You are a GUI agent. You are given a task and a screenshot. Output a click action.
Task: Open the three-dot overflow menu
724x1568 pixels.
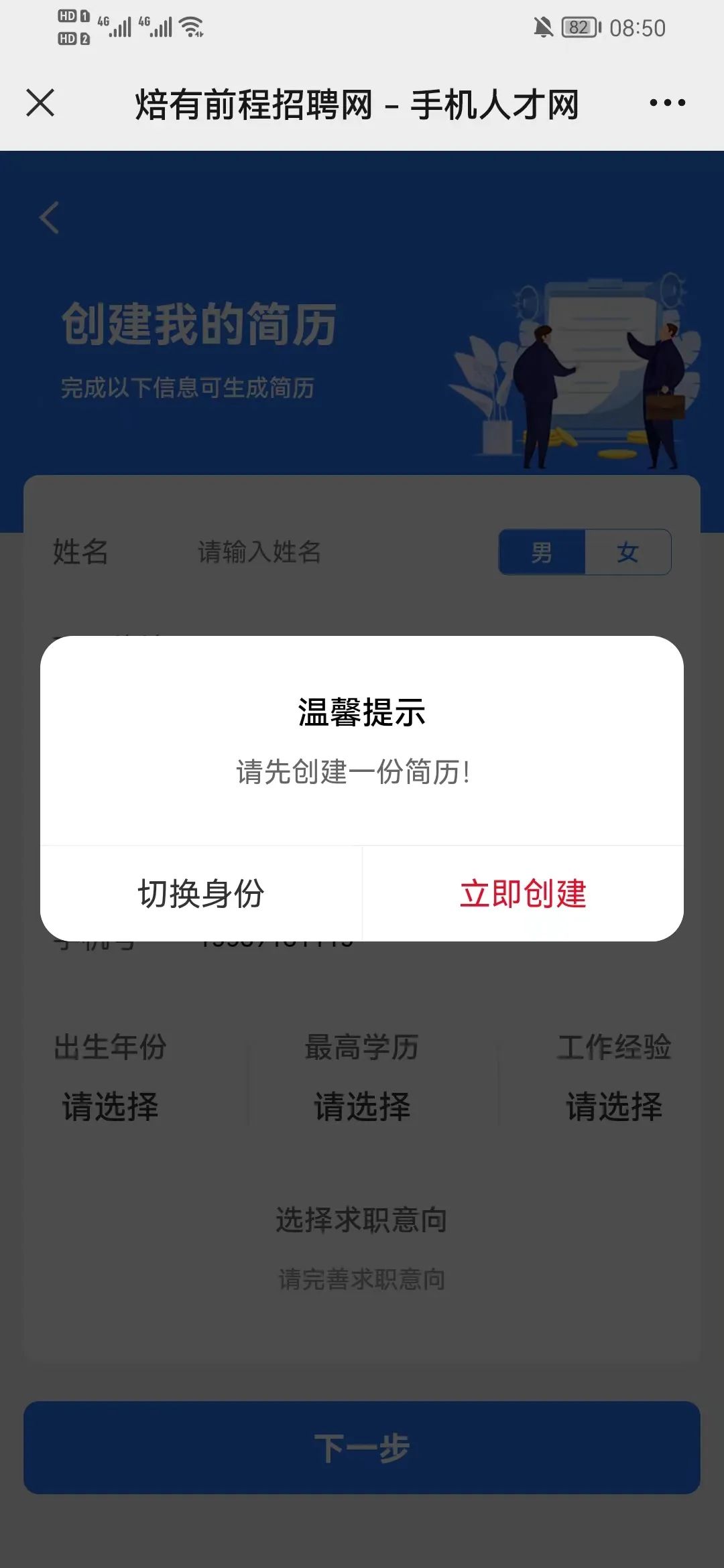(667, 103)
